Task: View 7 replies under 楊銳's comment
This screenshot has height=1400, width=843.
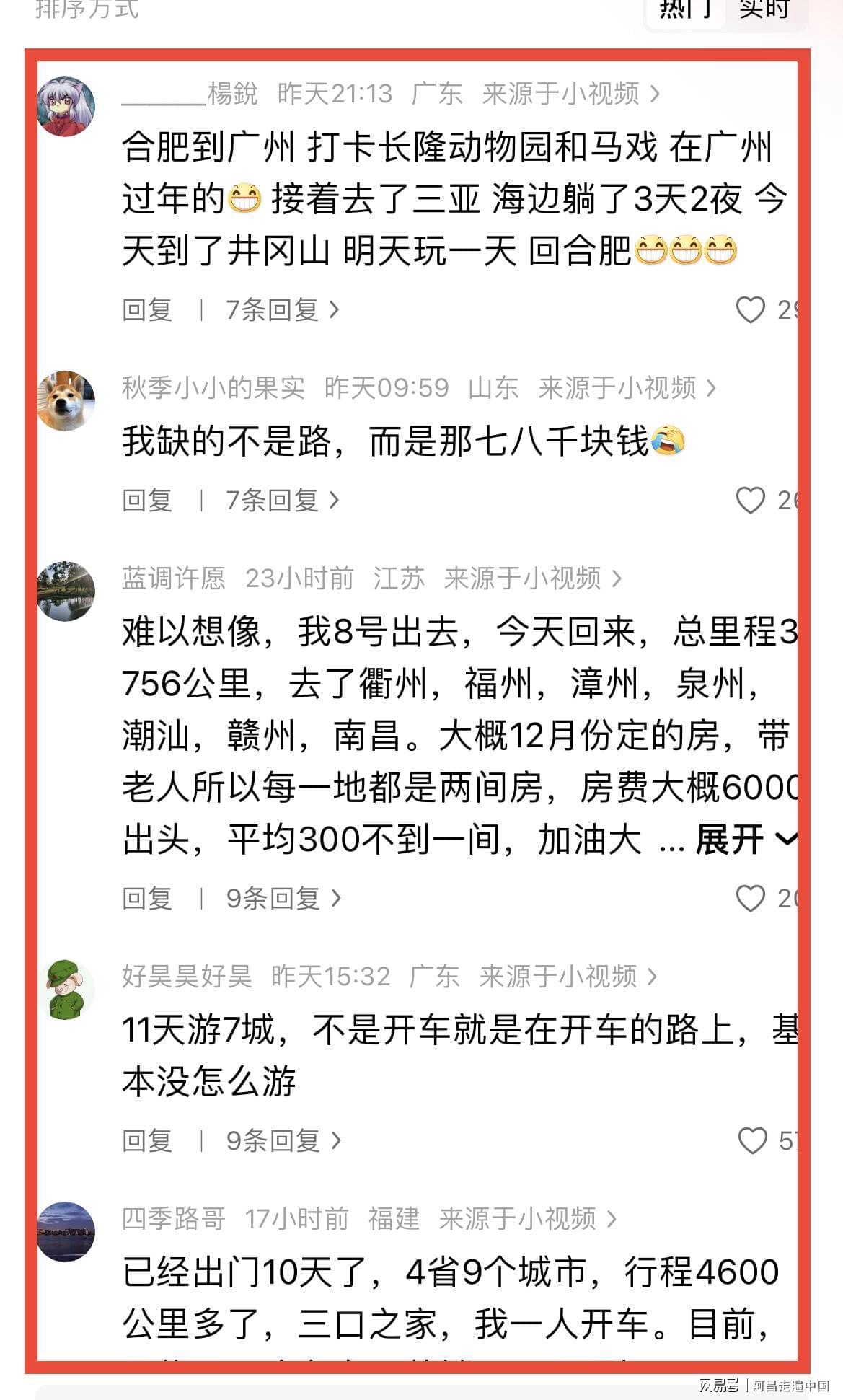Action: [281, 310]
